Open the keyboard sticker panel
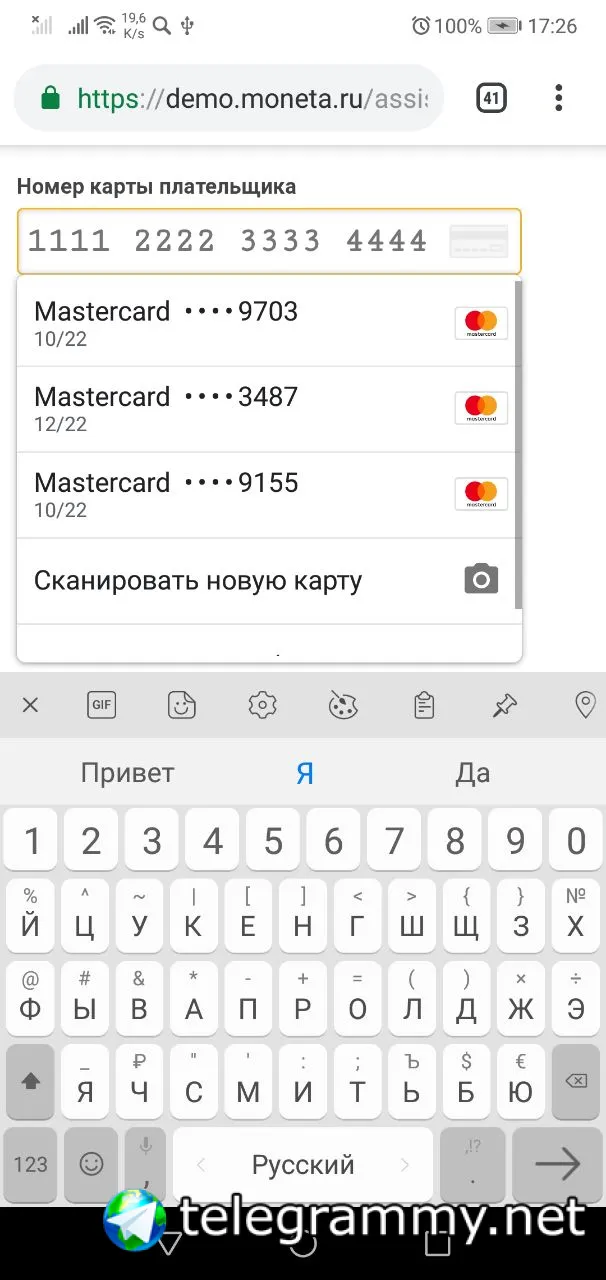Image resolution: width=606 pixels, height=1280 pixels. point(182,705)
